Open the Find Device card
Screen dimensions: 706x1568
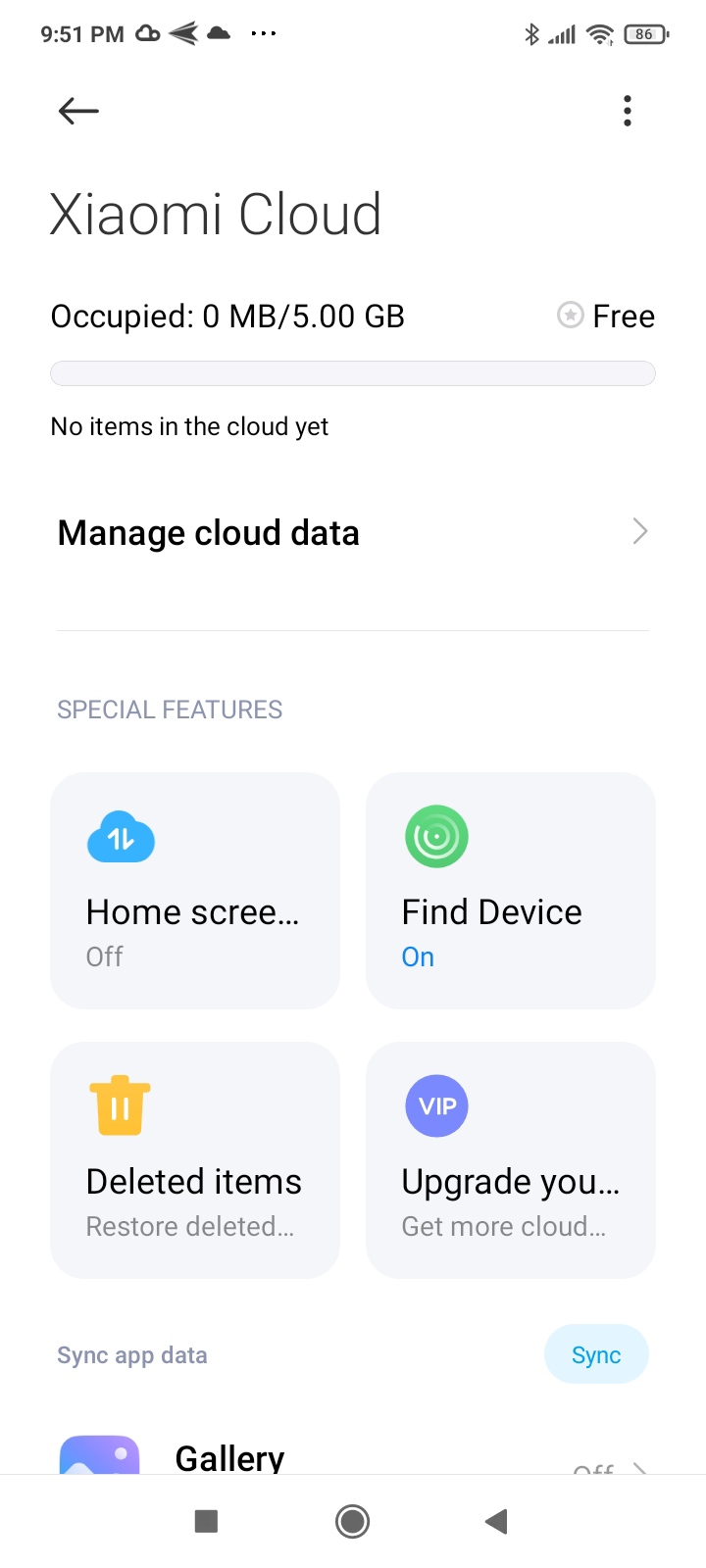coord(510,890)
